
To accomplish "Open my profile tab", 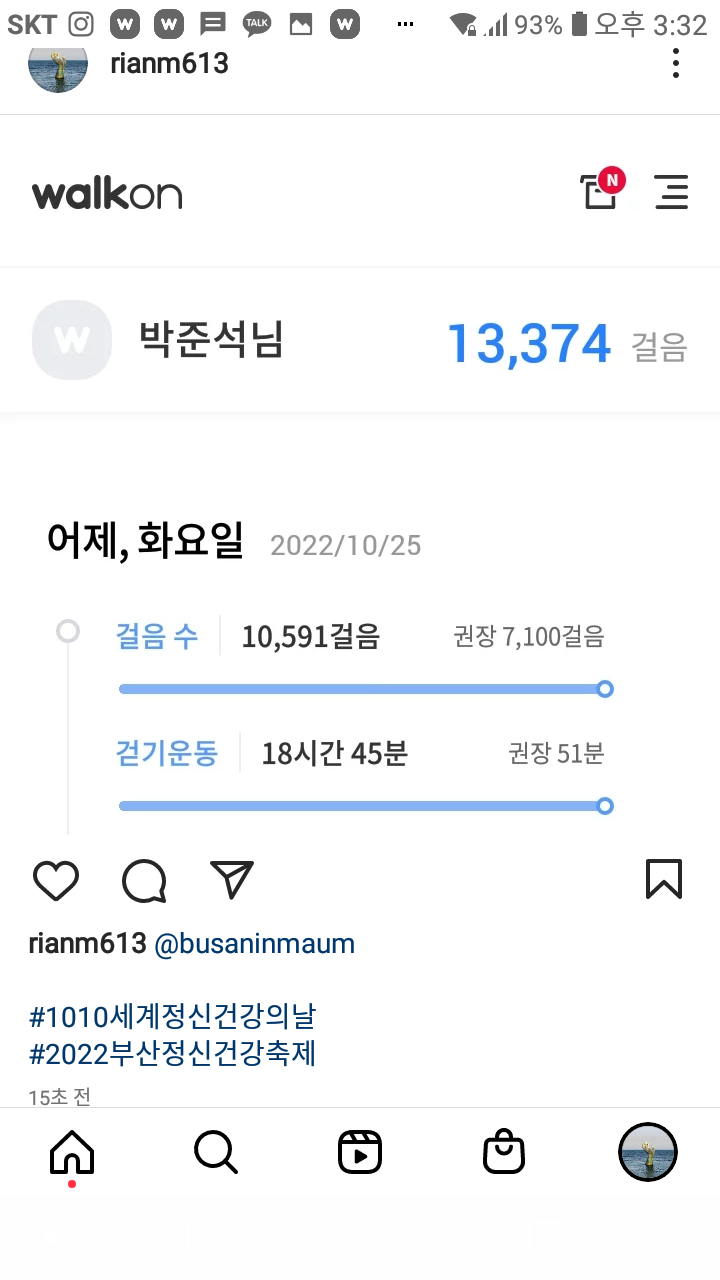I will pos(648,1153).
